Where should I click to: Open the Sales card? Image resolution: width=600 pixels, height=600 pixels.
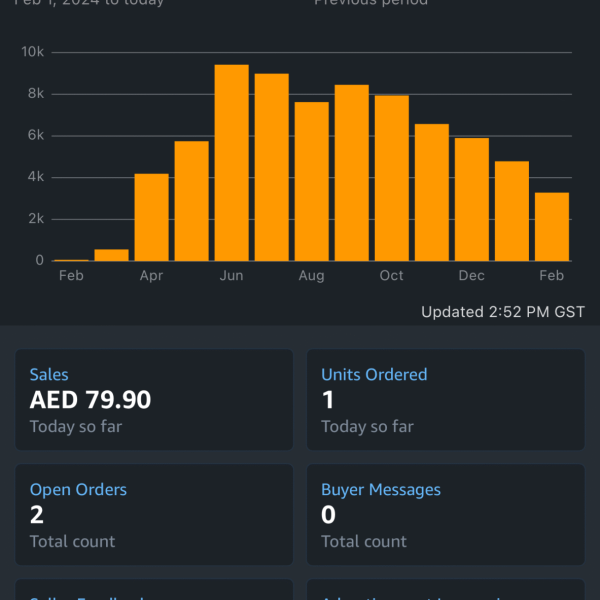[x=154, y=399]
